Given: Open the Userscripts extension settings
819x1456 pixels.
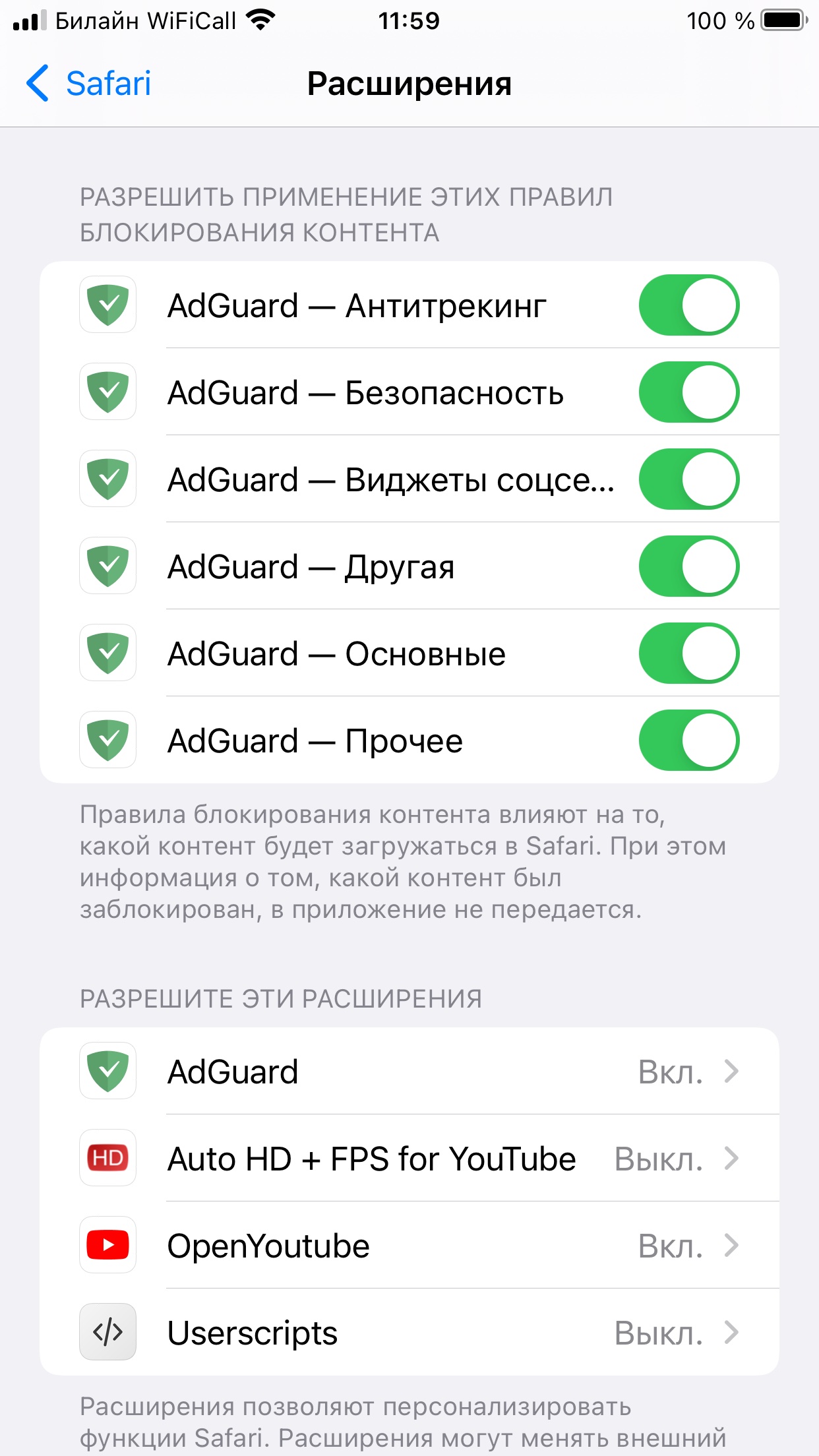Looking at the screenshot, I should pos(409,1333).
